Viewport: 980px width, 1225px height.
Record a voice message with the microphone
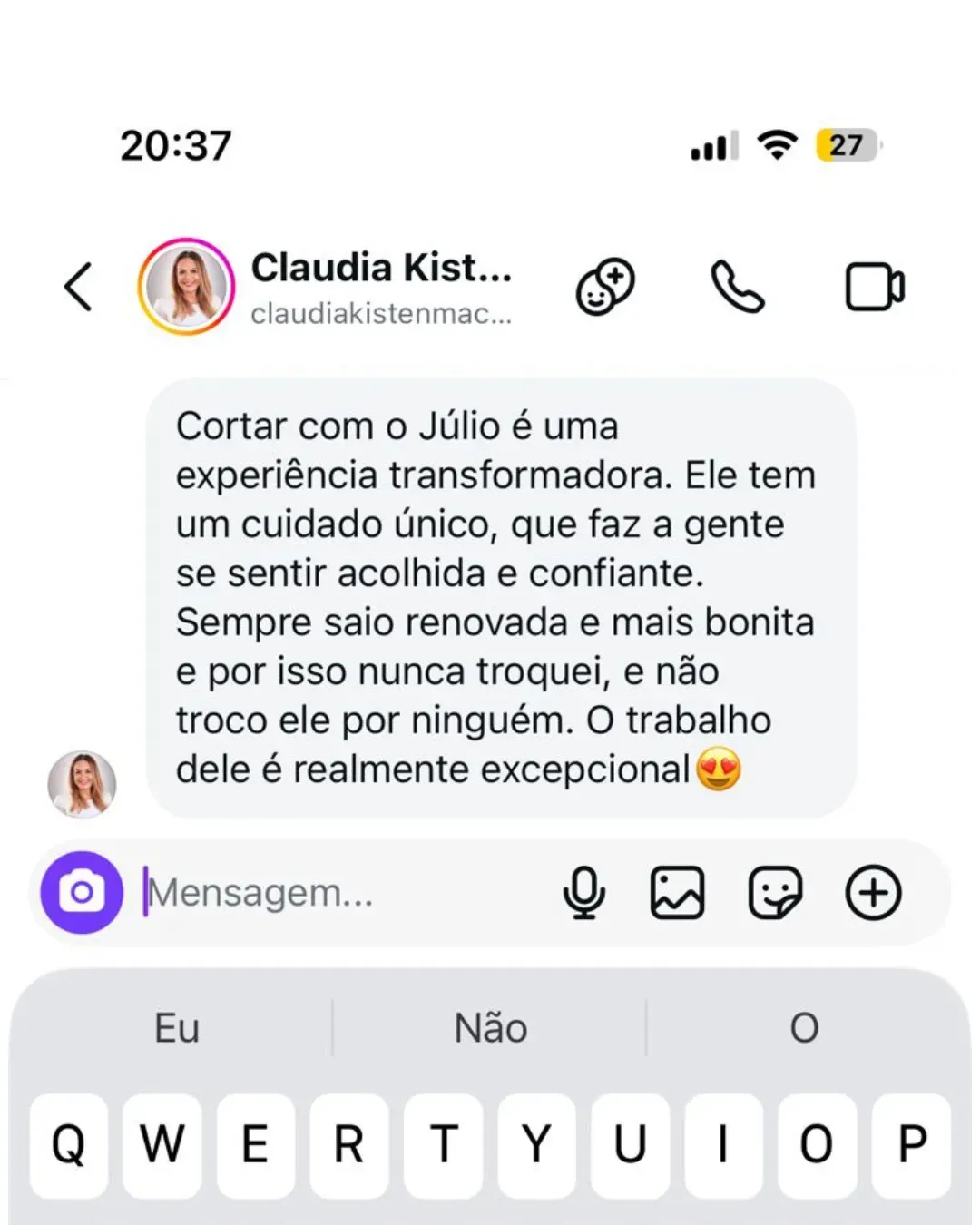pos(584,893)
